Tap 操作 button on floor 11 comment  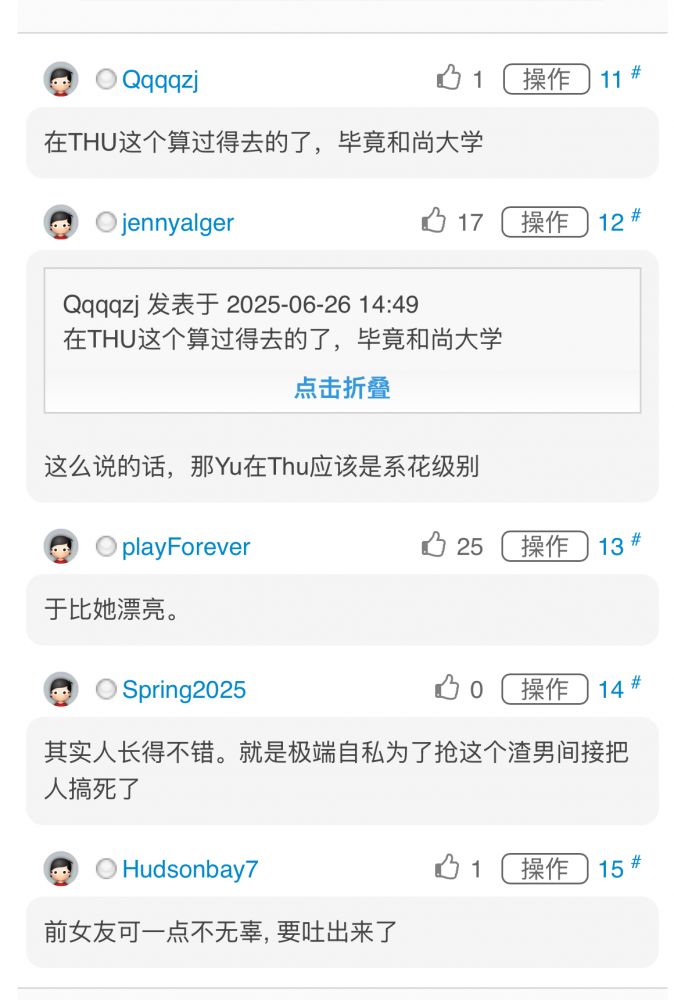(x=546, y=79)
